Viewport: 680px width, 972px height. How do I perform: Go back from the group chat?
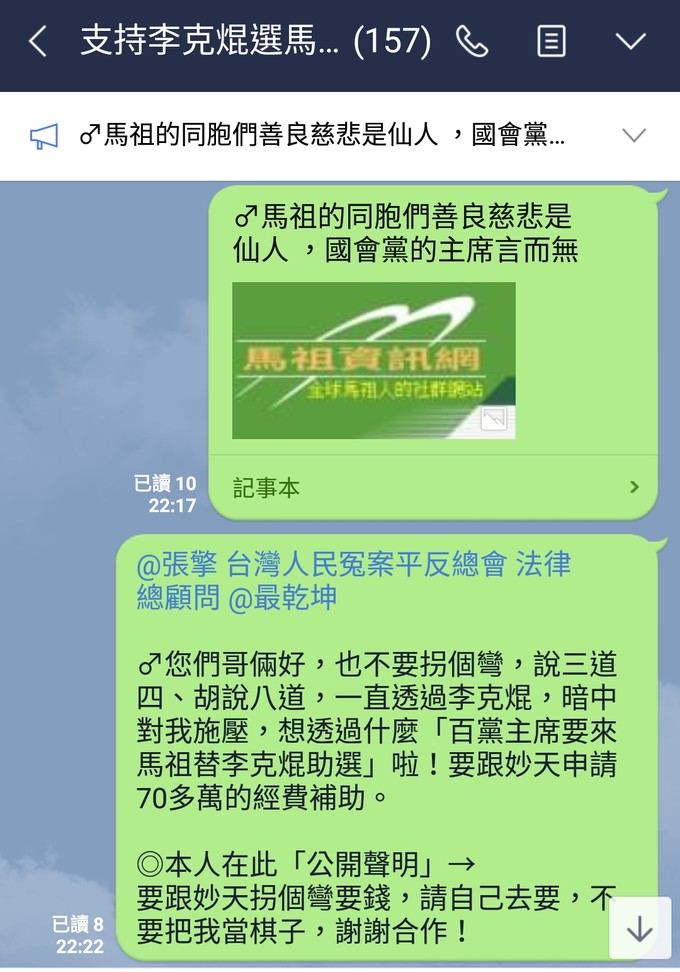(38, 42)
